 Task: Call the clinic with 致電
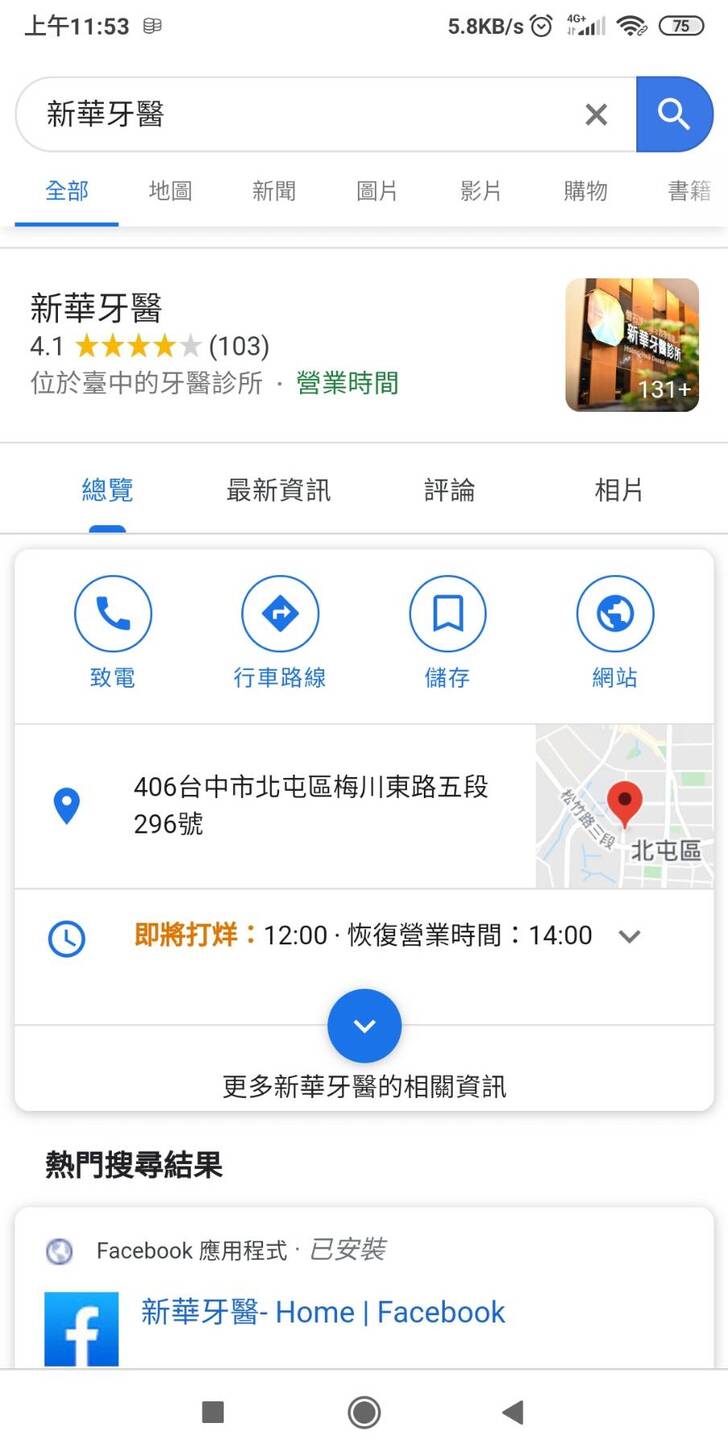click(x=113, y=632)
